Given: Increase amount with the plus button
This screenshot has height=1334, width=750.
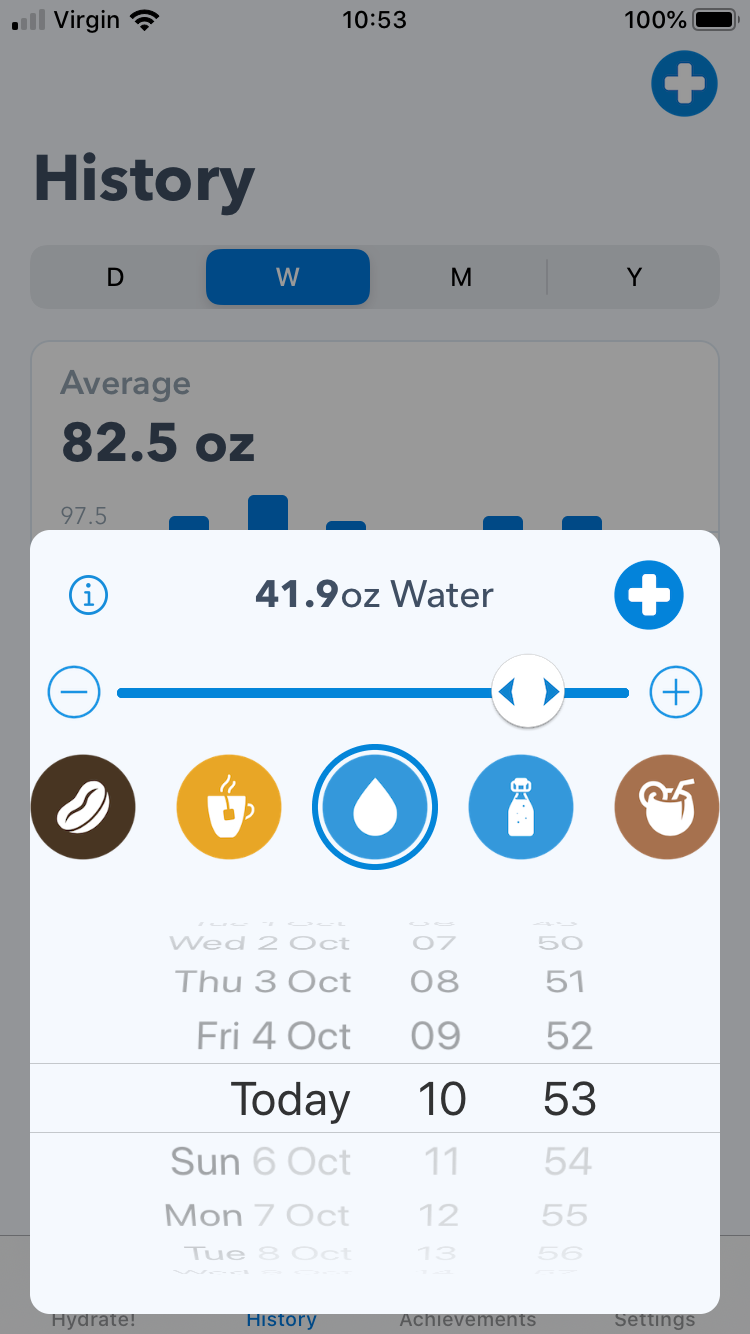Looking at the screenshot, I should (676, 692).
